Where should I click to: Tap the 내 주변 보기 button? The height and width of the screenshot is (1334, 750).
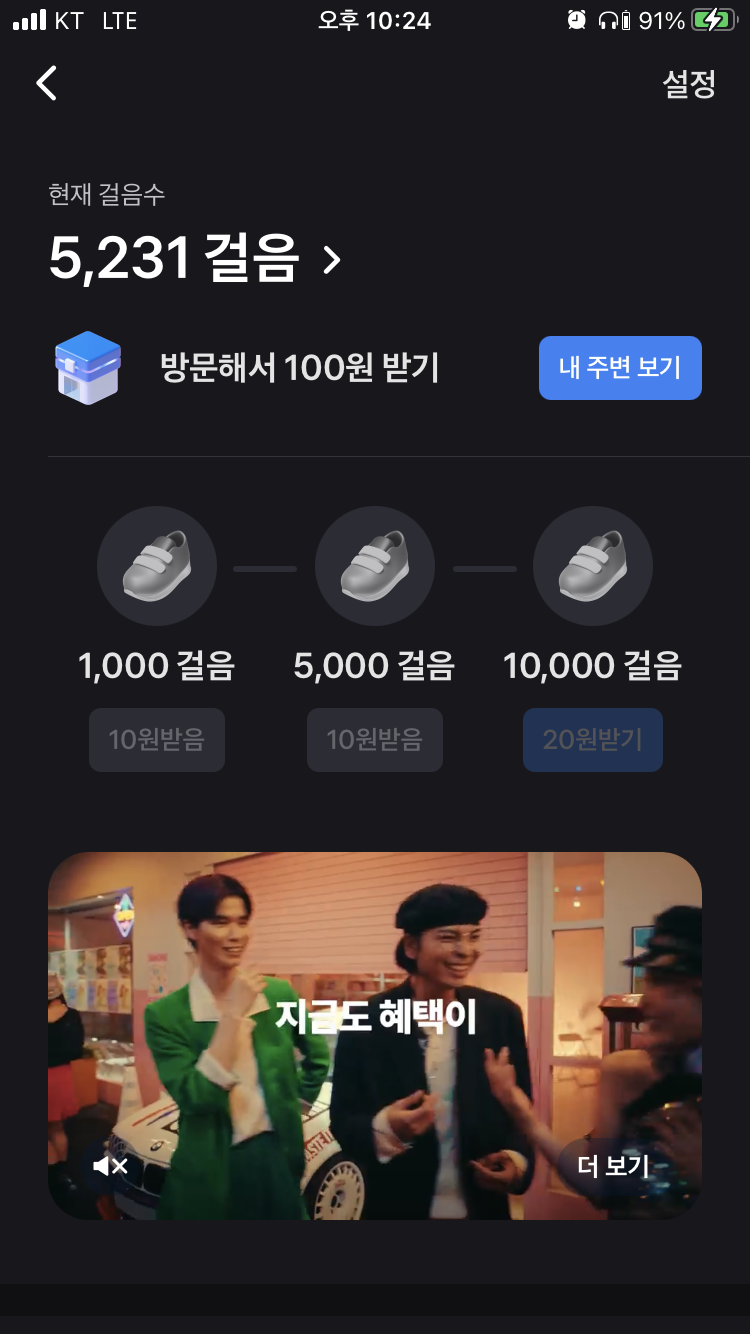coord(620,368)
